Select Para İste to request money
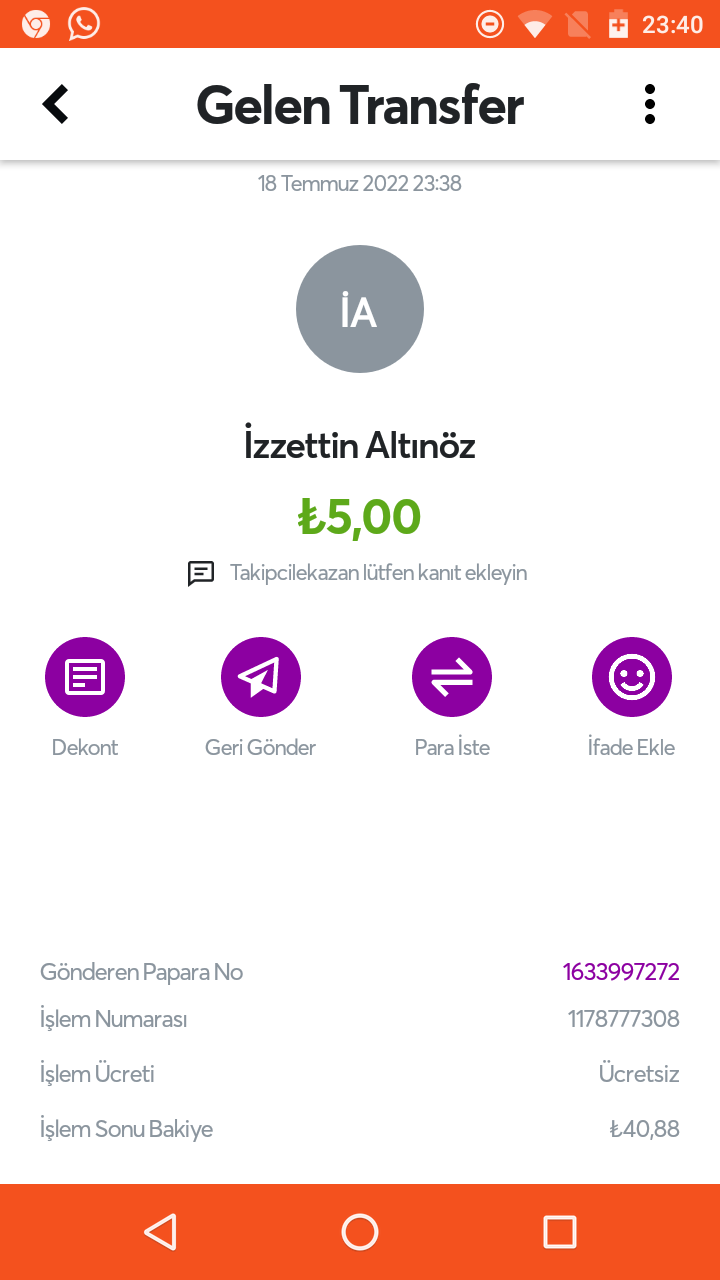 click(x=452, y=677)
